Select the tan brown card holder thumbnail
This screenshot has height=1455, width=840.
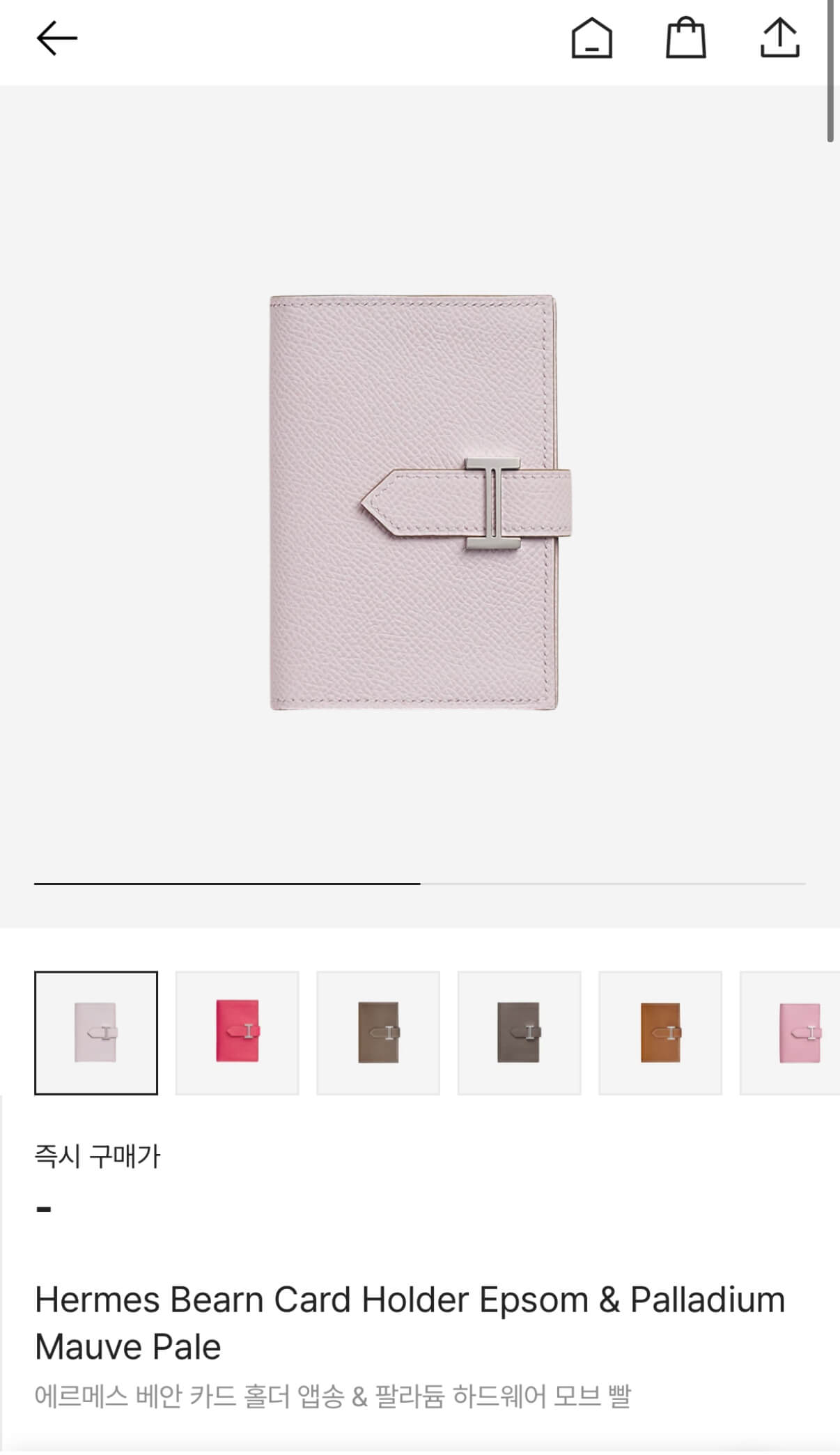[660, 1033]
